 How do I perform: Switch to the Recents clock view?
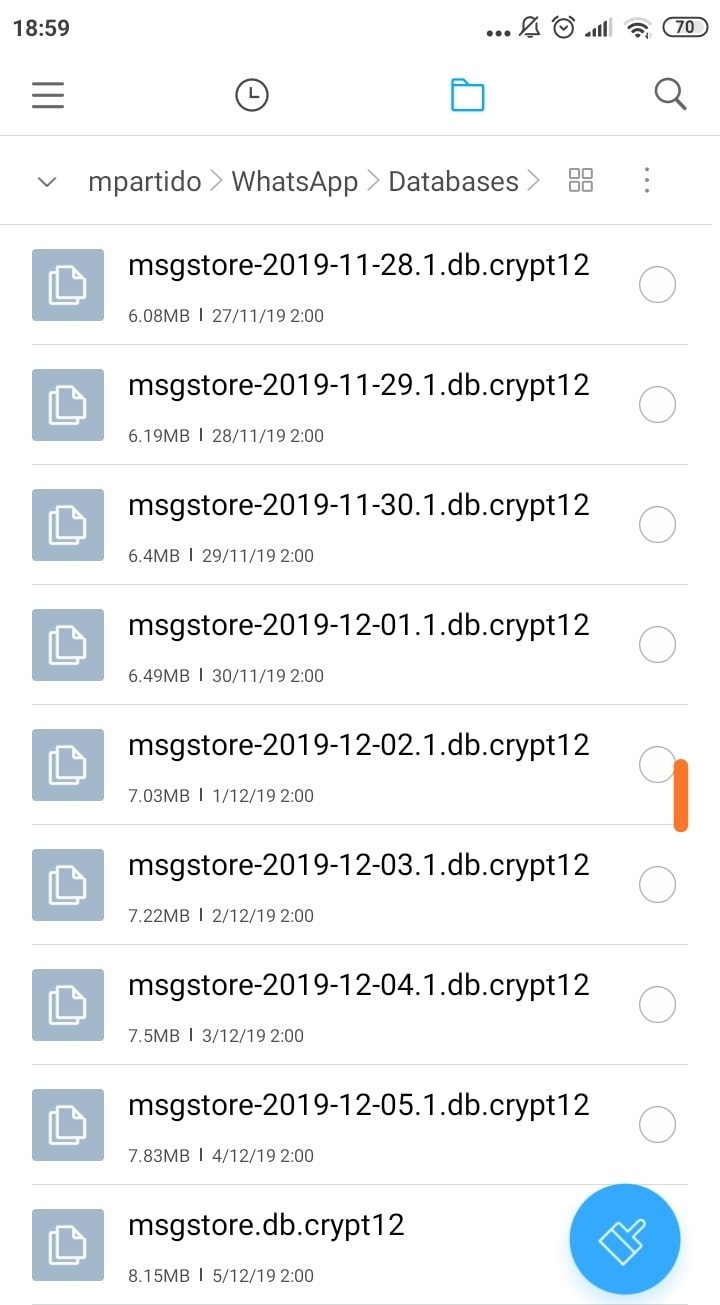(251, 94)
